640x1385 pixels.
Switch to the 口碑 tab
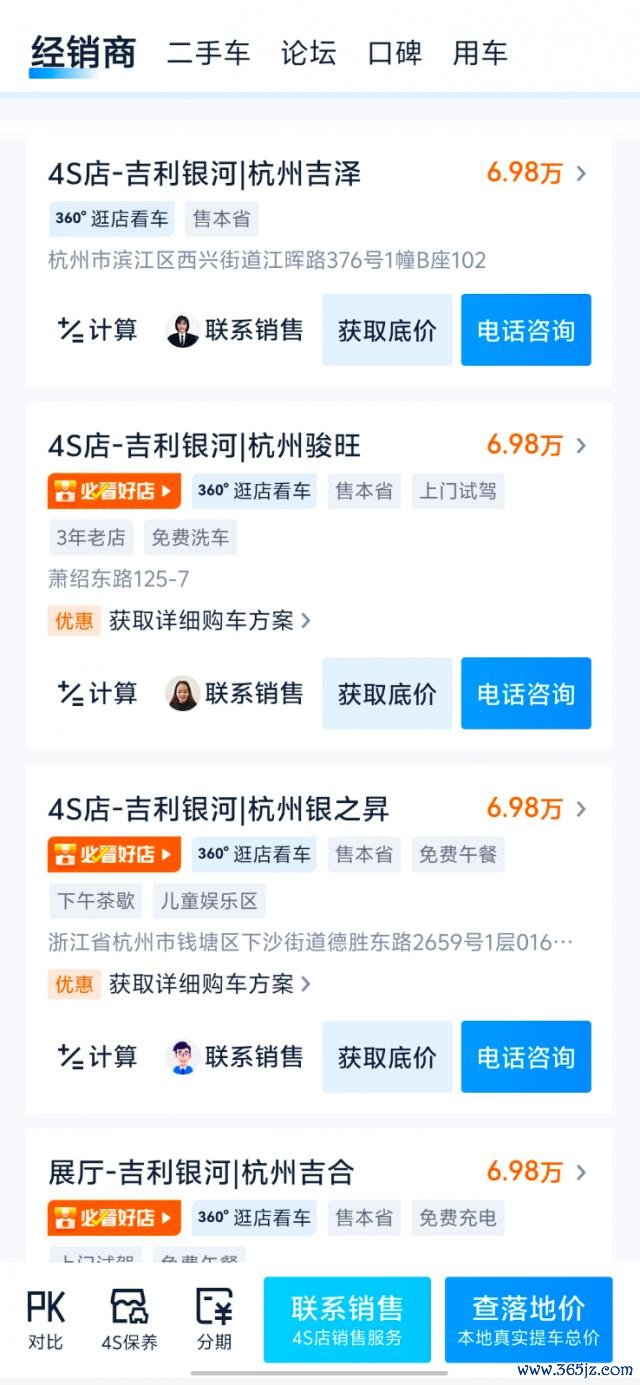click(394, 53)
